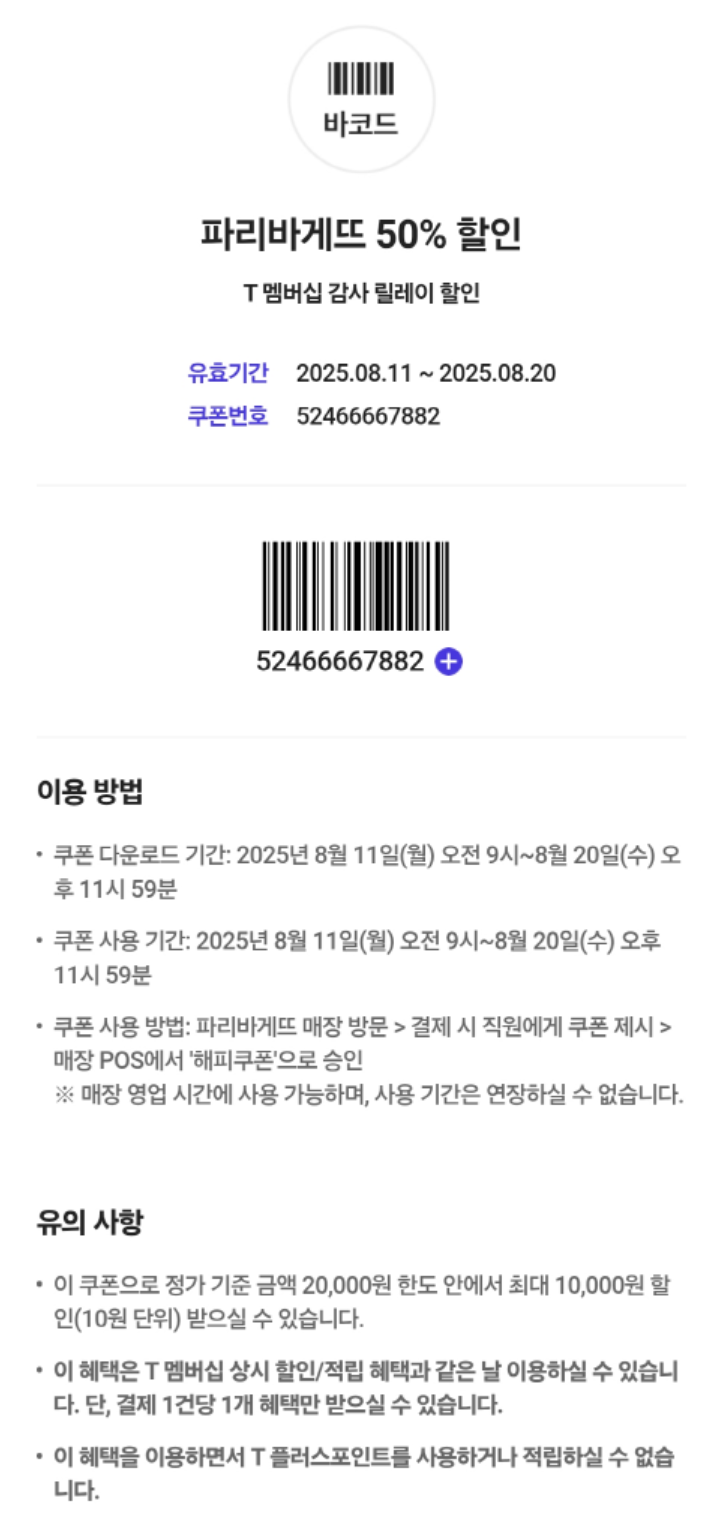Click the circular 바코드 icon at top

pyautogui.click(x=360, y=97)
